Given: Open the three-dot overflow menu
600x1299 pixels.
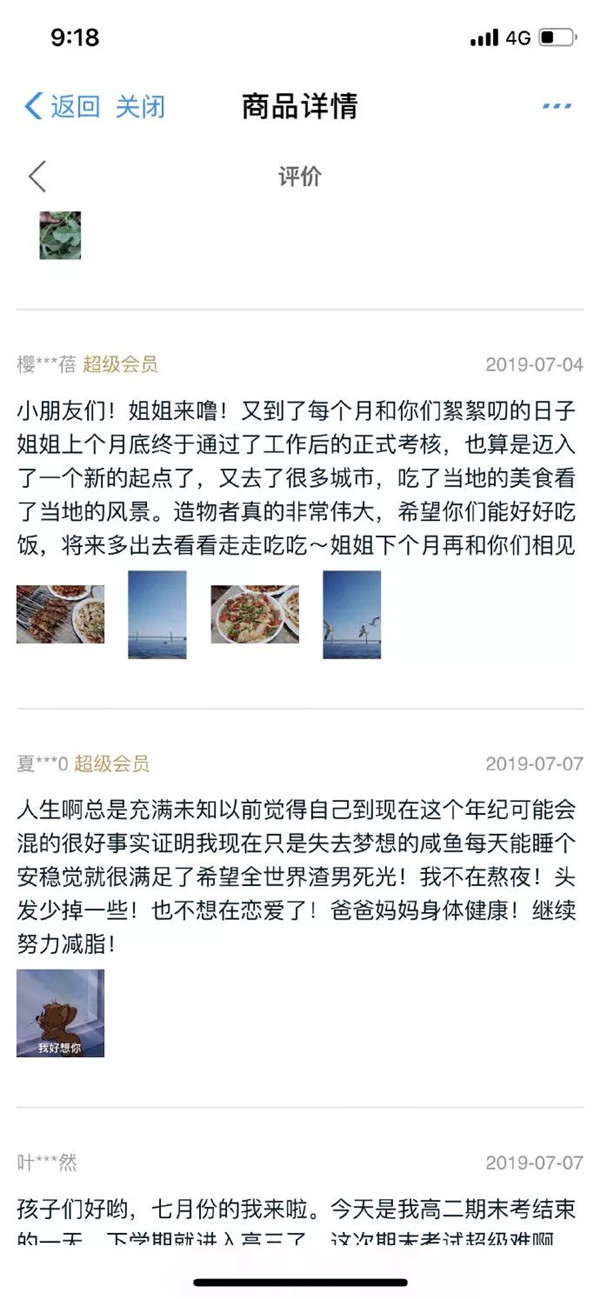Looking at the screenshot, I should 556,106.
